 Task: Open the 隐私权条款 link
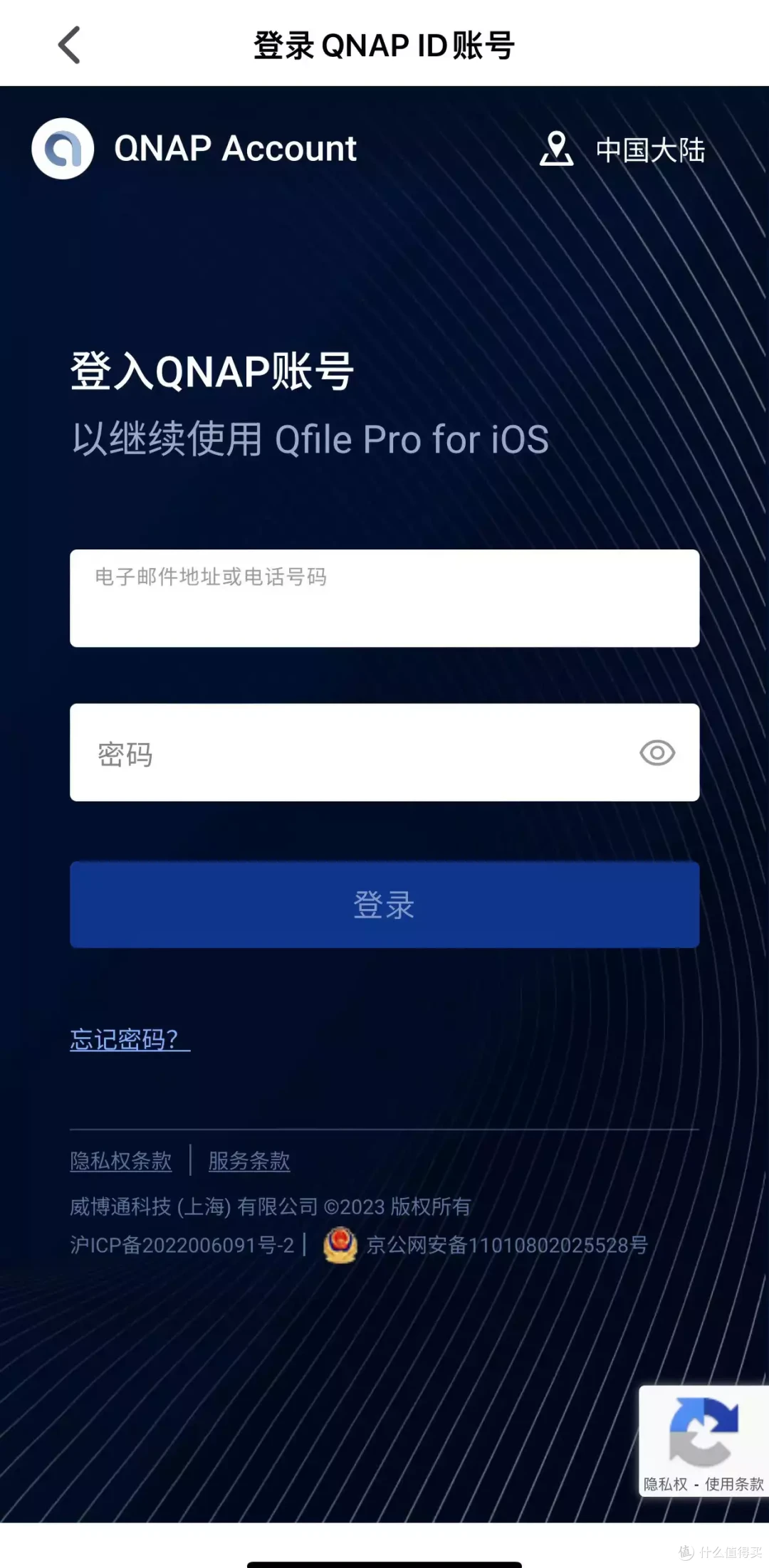coord(121,1160)
